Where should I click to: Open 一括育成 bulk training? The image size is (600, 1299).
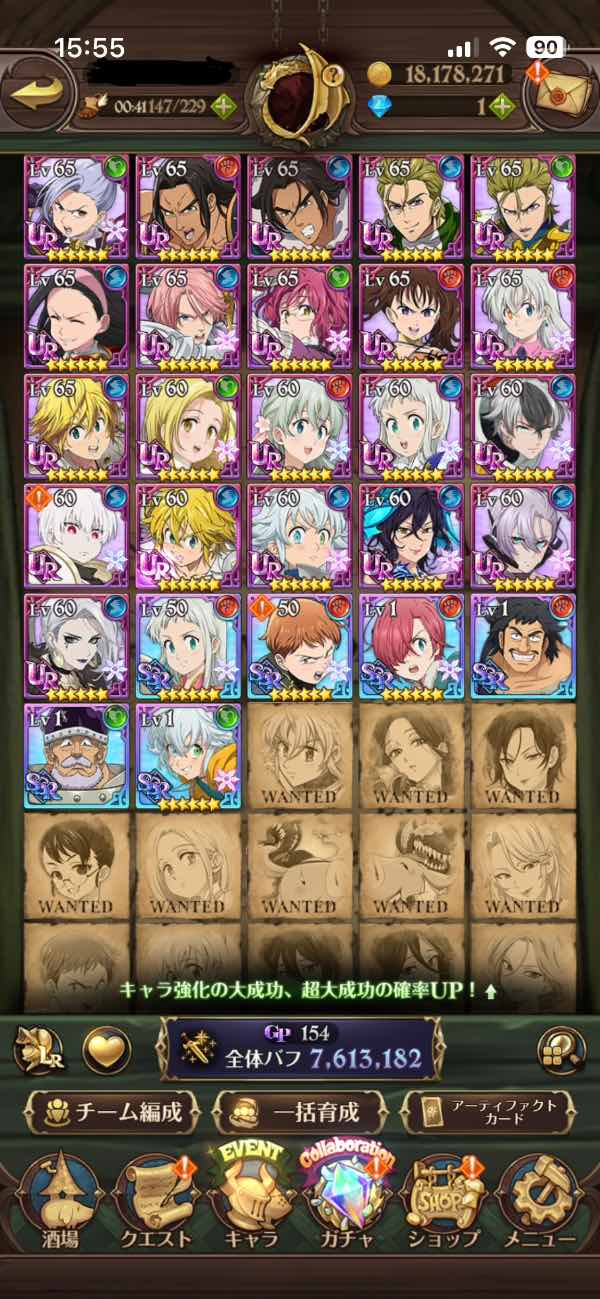tap(301, 1111)
